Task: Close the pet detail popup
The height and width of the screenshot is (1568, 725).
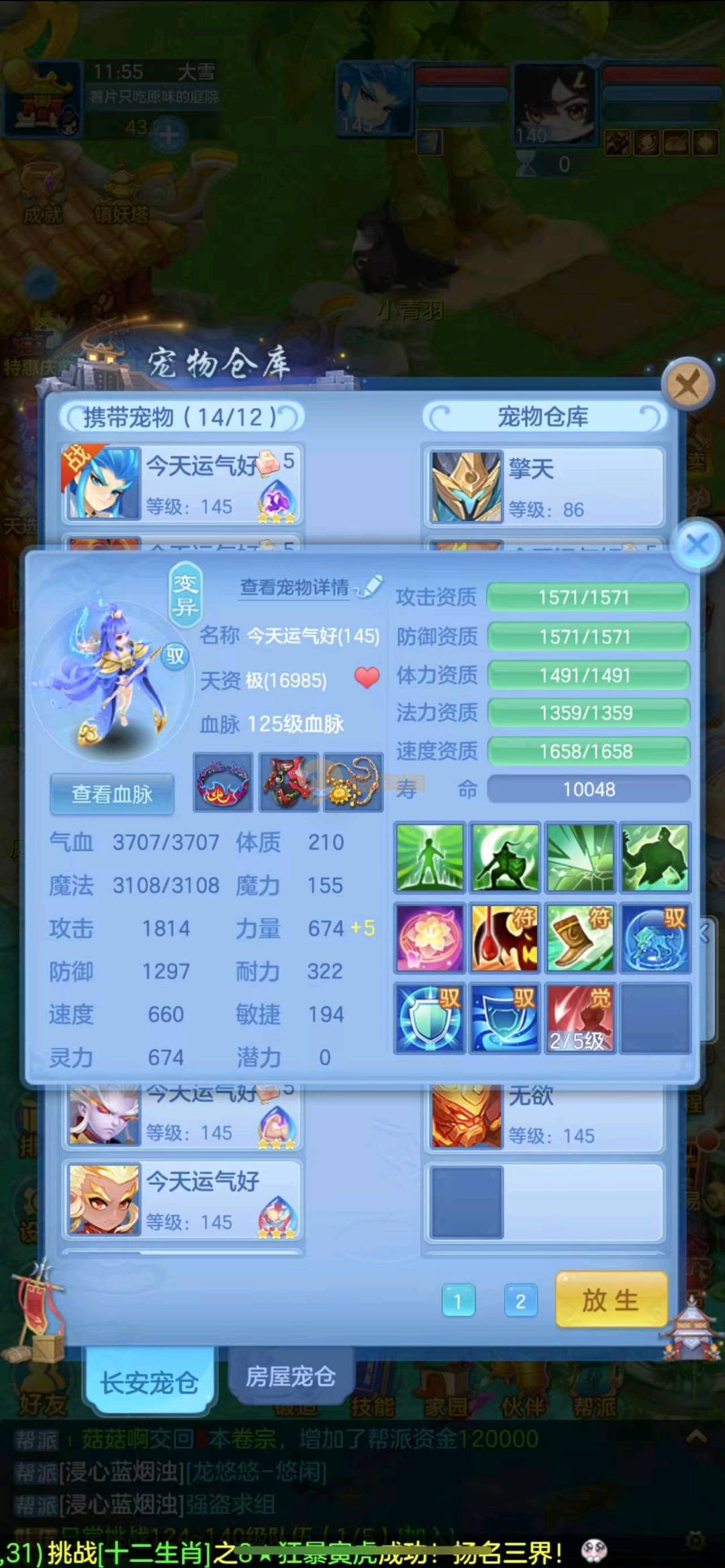Action: 697,544
